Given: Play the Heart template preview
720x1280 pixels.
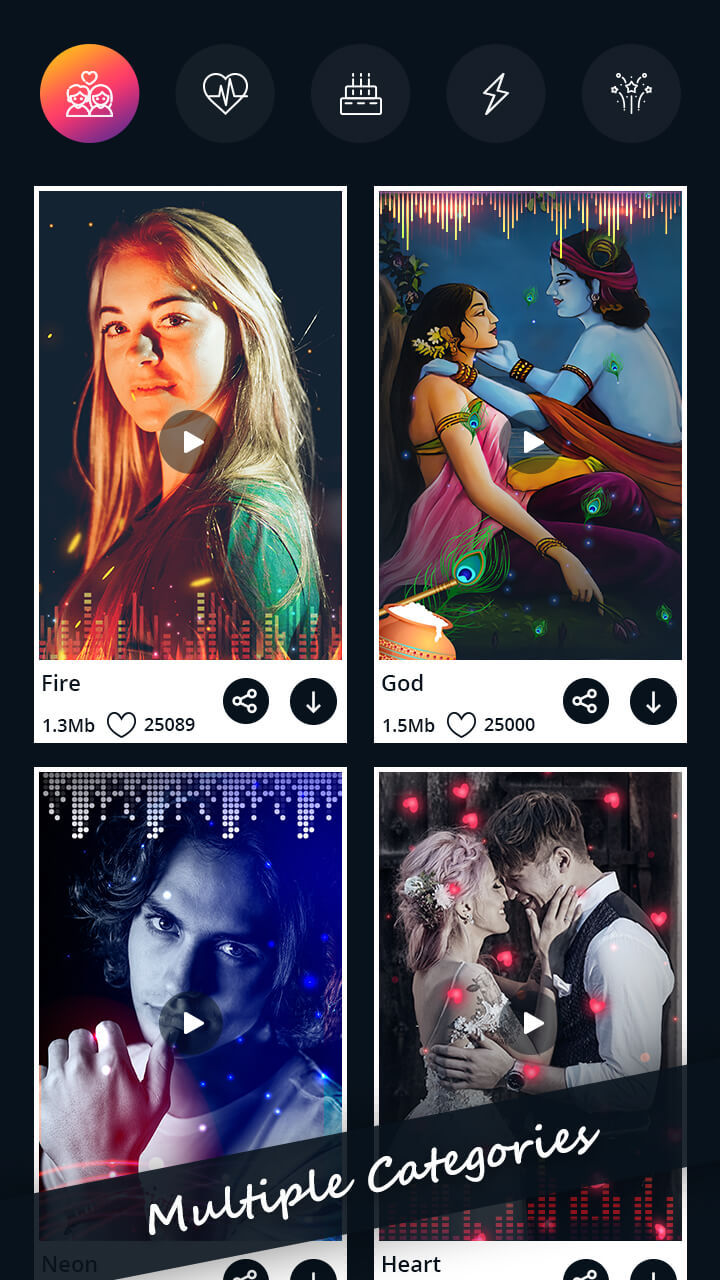Looking at the screenshot, I should pos(532,1022).
